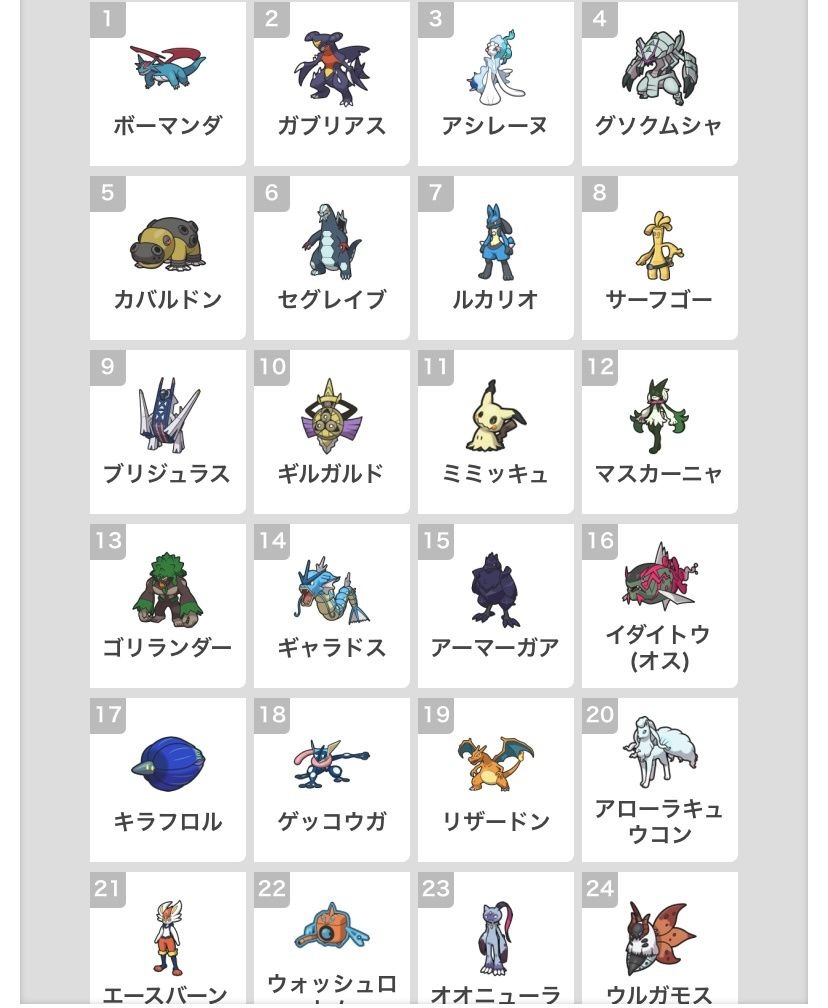Image resolution: width=828 pixels, height=1008 pixels.
Task: Open the ゲッコウガ card
Action: [x=332, y=780]
